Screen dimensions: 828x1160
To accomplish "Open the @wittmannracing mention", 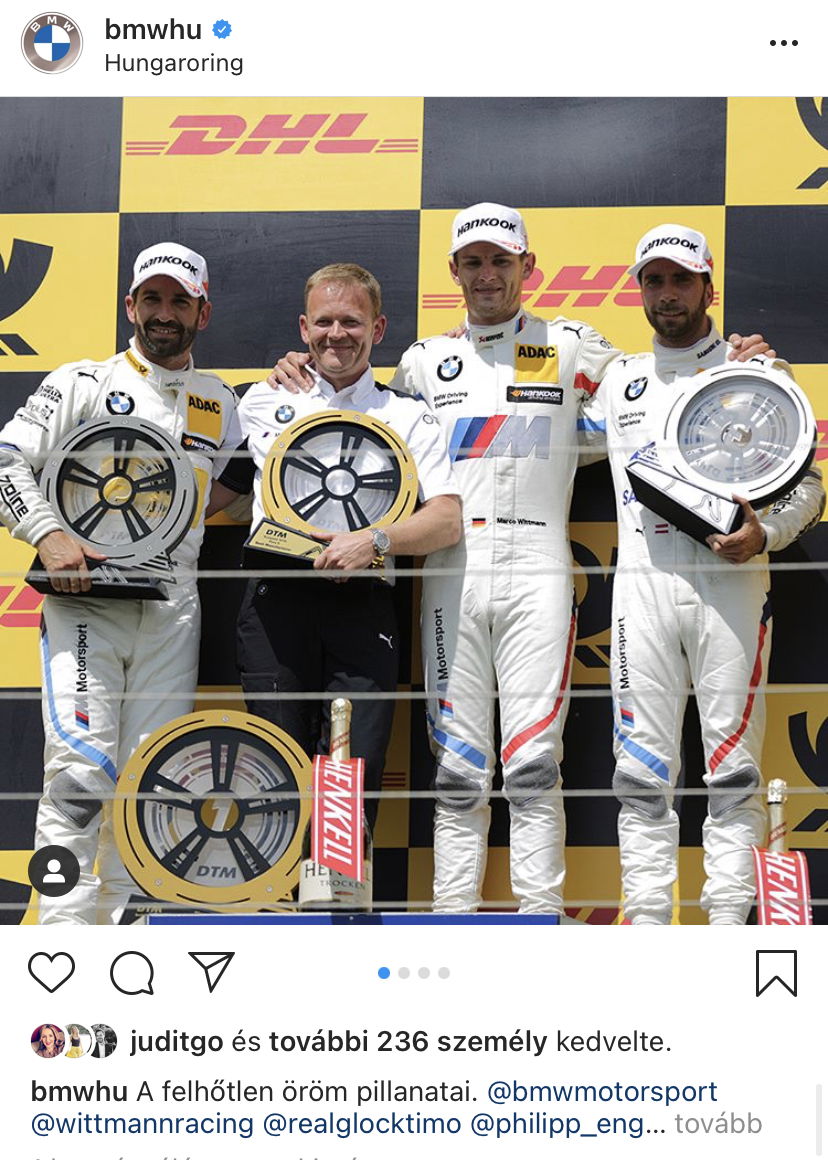I will point(142,1124).
